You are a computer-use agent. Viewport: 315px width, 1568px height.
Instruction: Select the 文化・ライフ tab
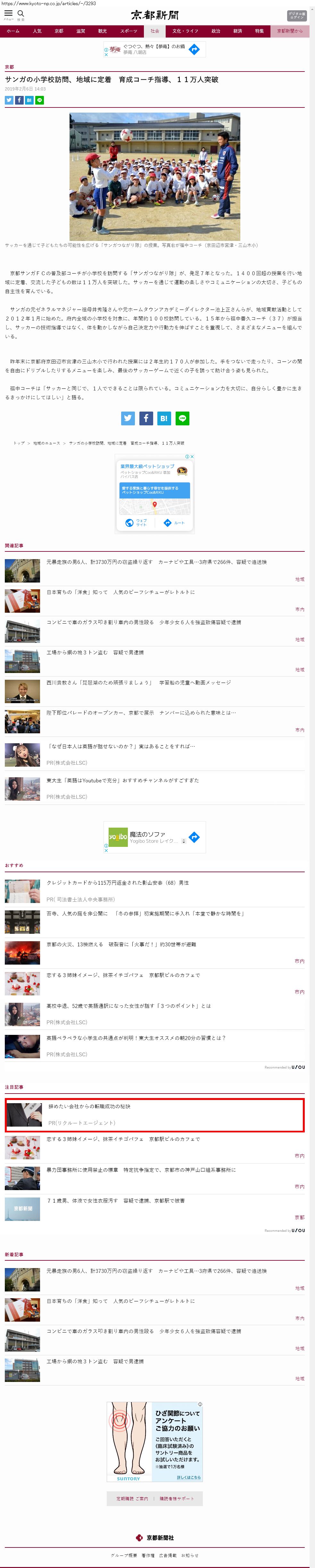[185, 31]
